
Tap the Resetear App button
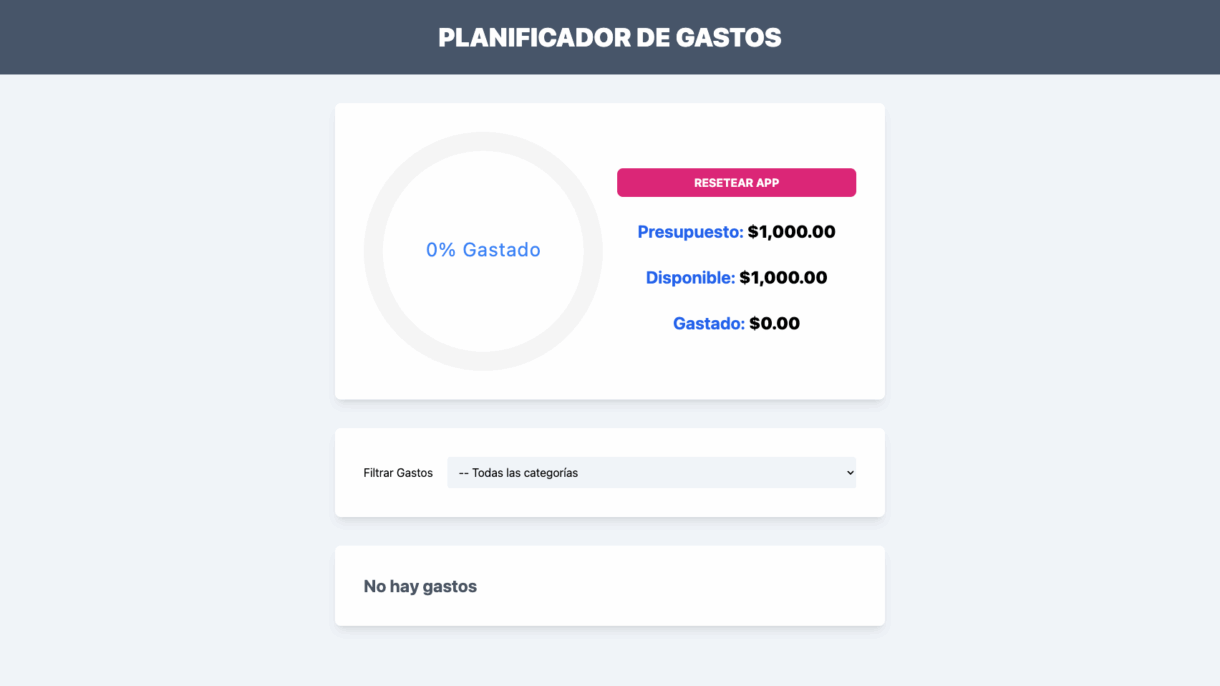click(736, 183)
